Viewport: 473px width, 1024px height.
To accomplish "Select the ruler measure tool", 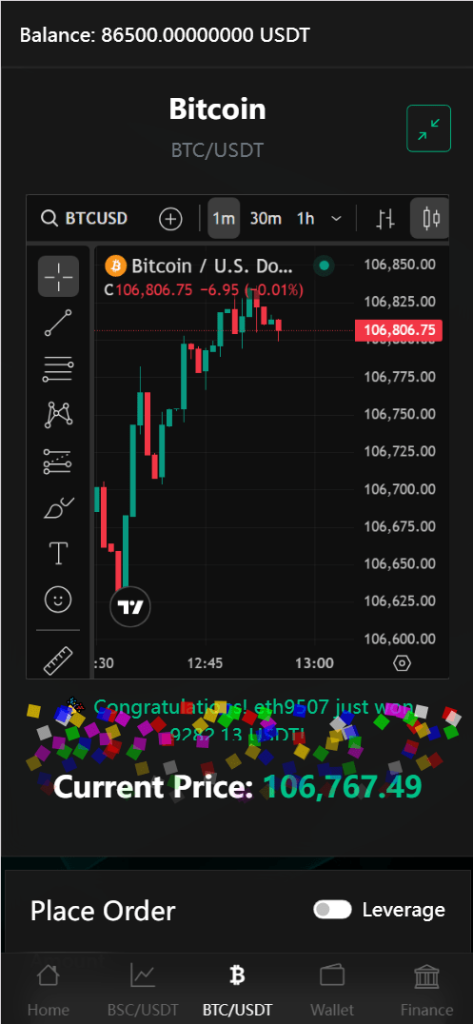I will click(58, 660).
